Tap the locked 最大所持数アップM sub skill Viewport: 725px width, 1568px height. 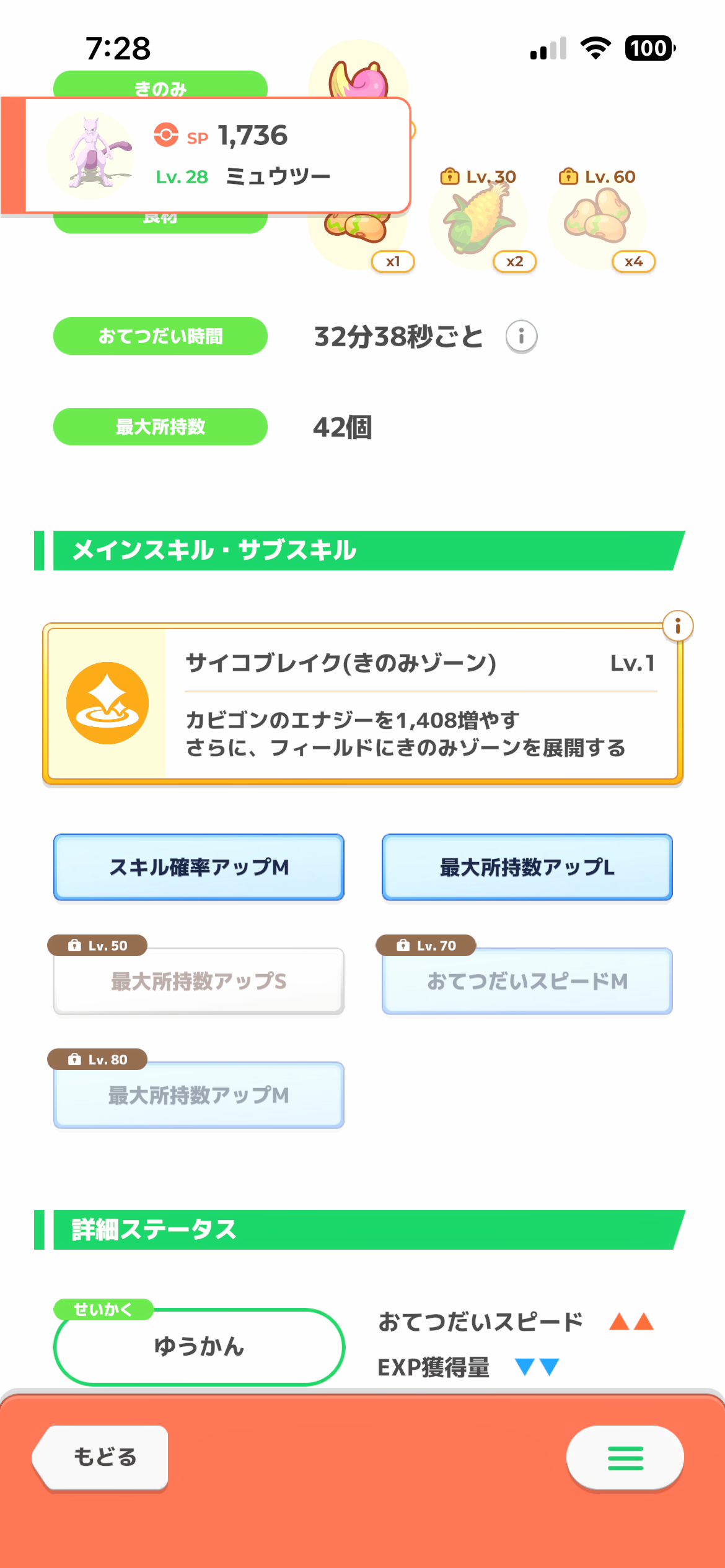click(199, 1095)
